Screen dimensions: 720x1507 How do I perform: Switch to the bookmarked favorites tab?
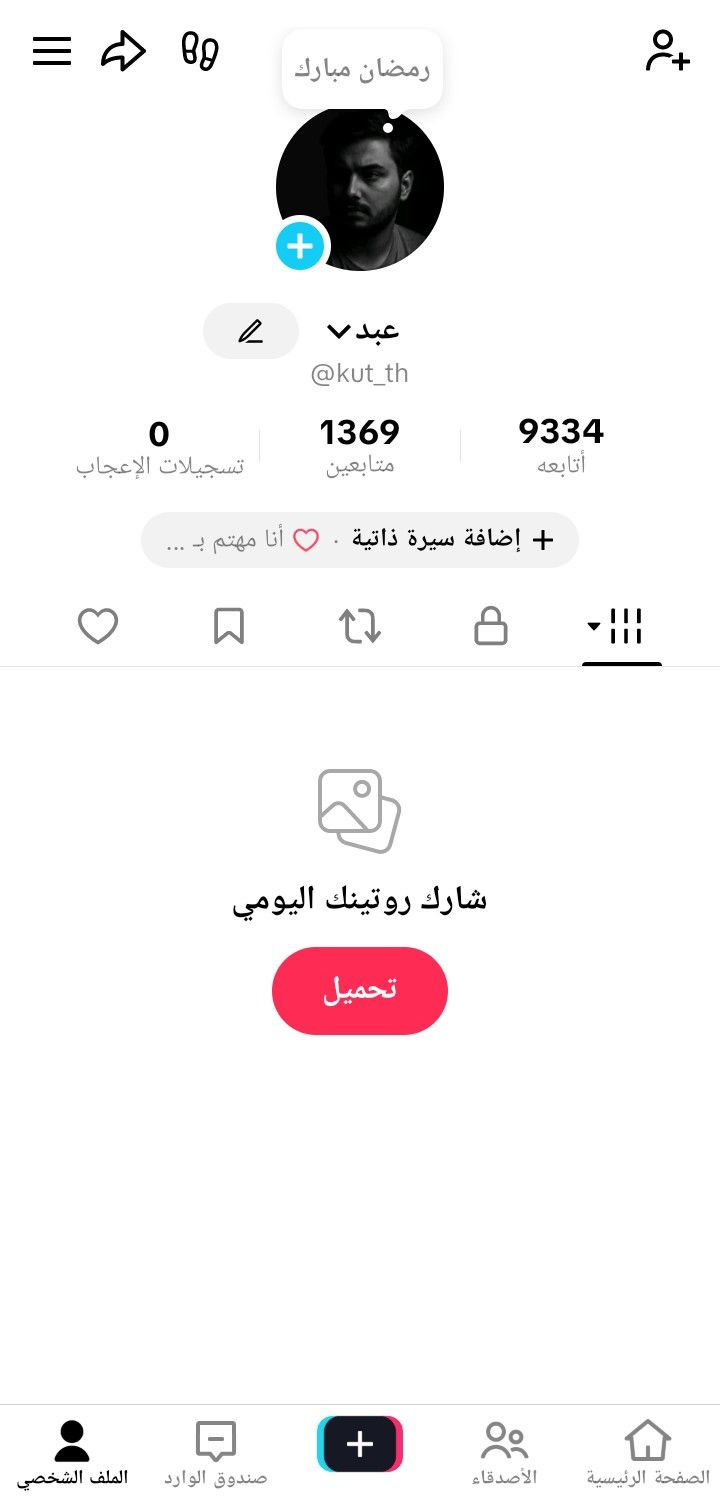click(x=229, y=627)
